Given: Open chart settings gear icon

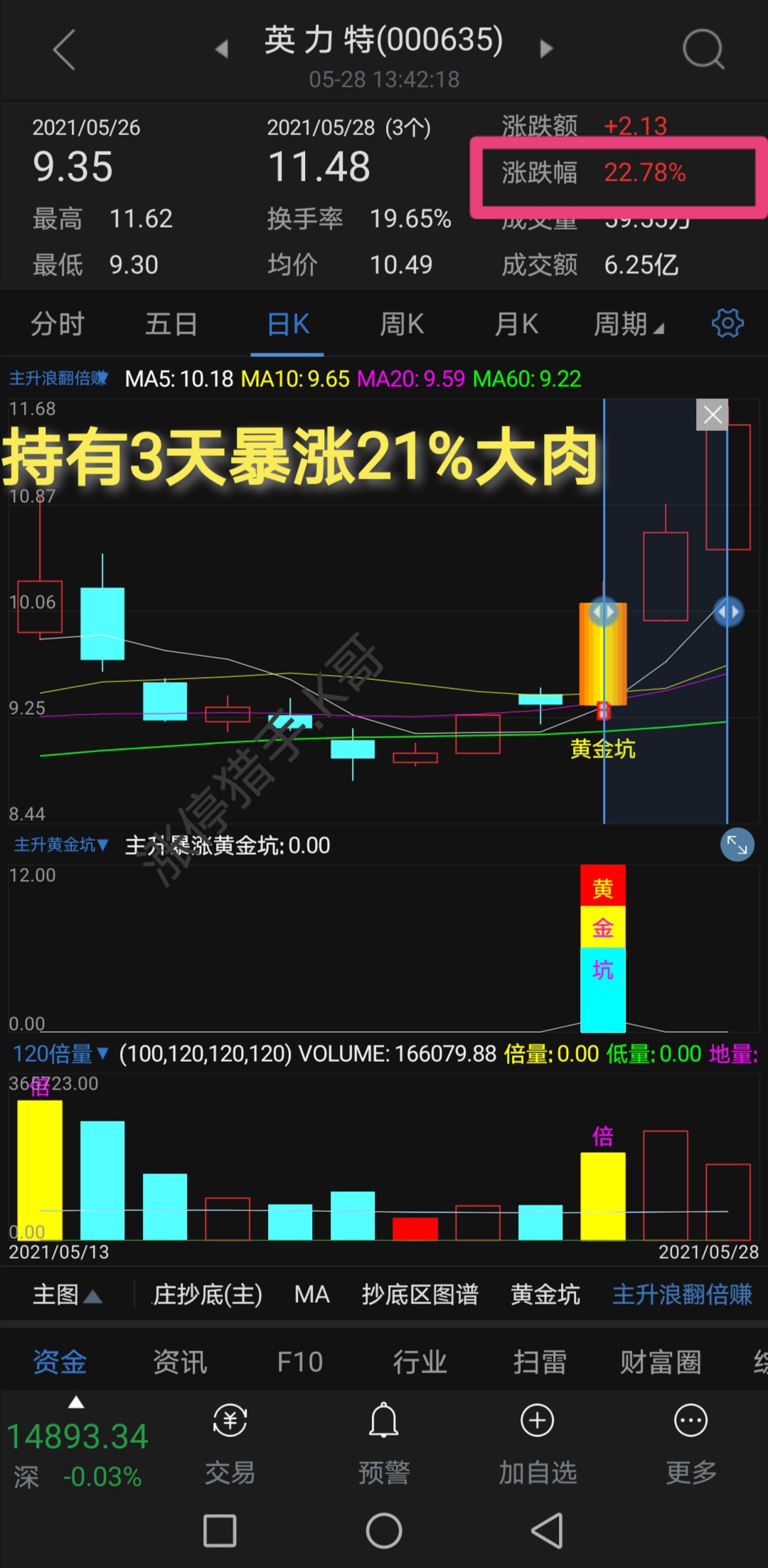Looking at the screenshot, I should click(x=727, y=324).
